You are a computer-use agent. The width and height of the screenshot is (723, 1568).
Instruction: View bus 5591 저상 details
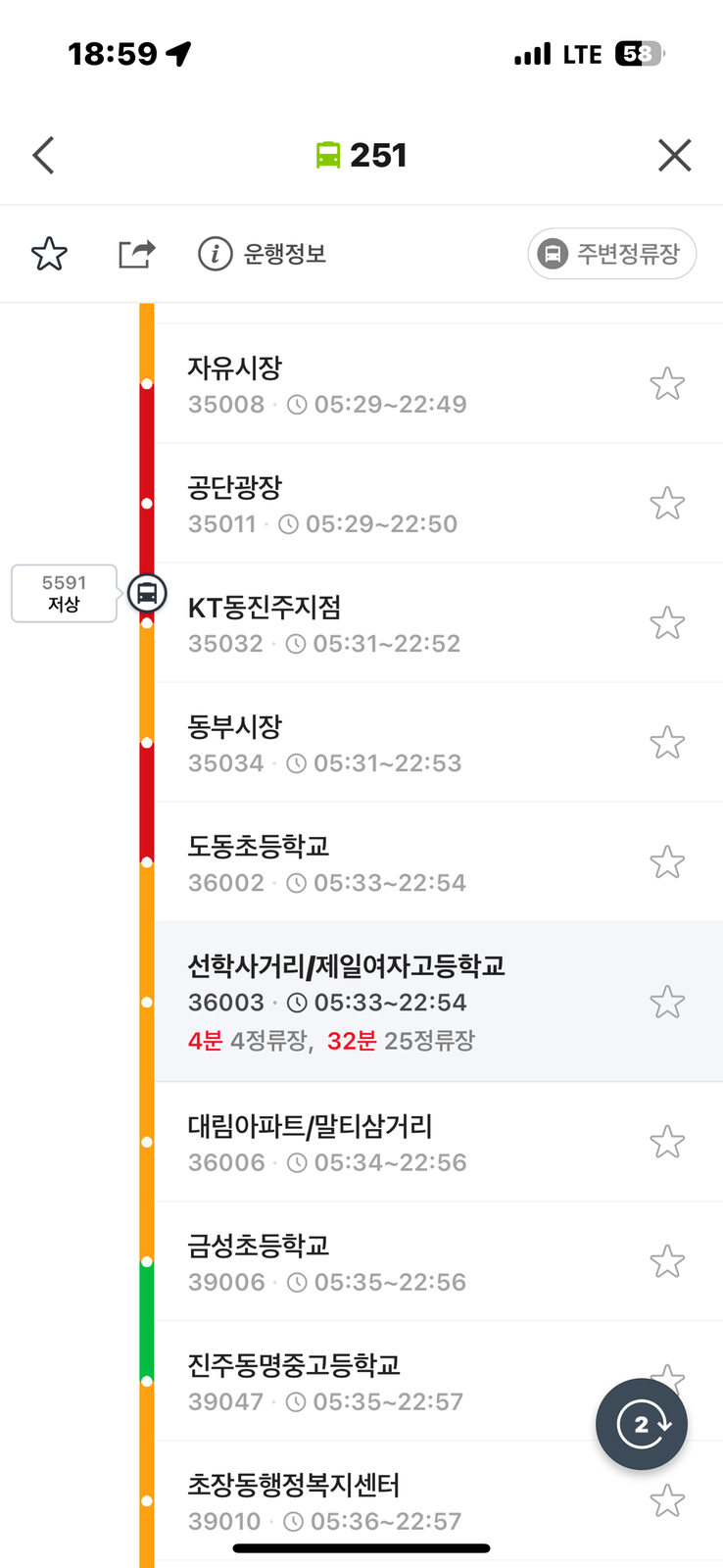click(64, 594)
